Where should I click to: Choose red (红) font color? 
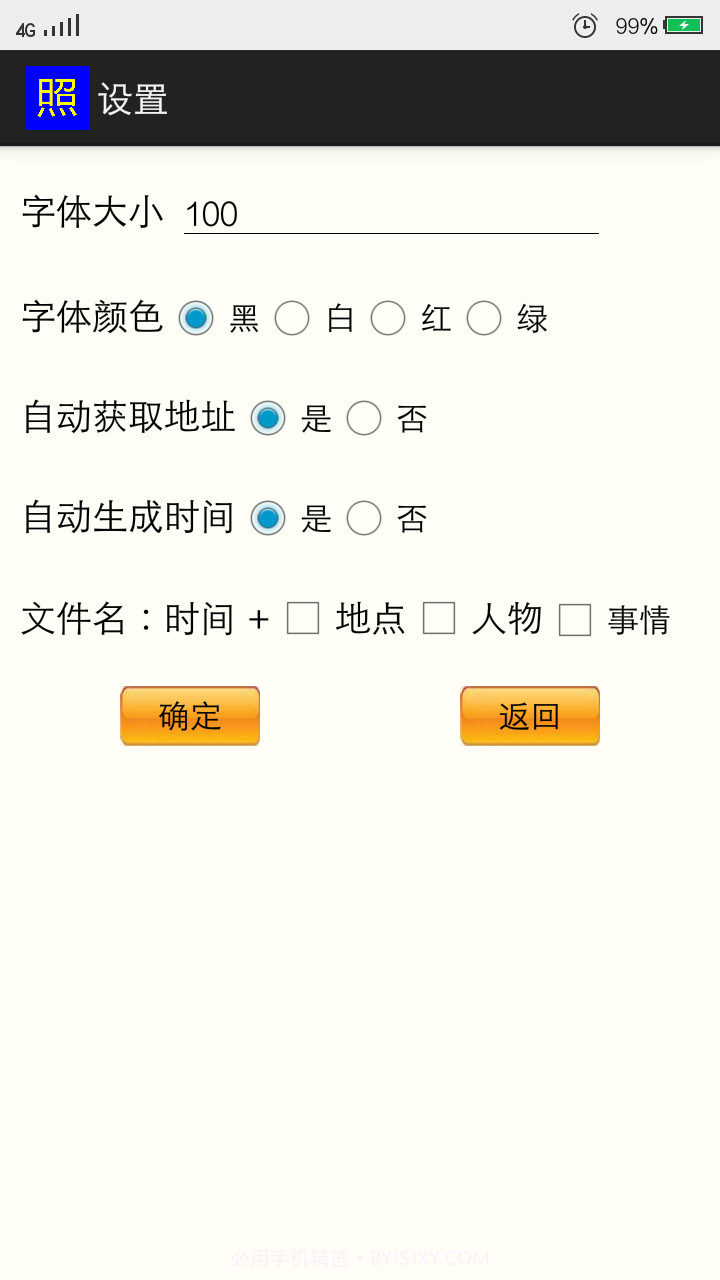point(389,318)
